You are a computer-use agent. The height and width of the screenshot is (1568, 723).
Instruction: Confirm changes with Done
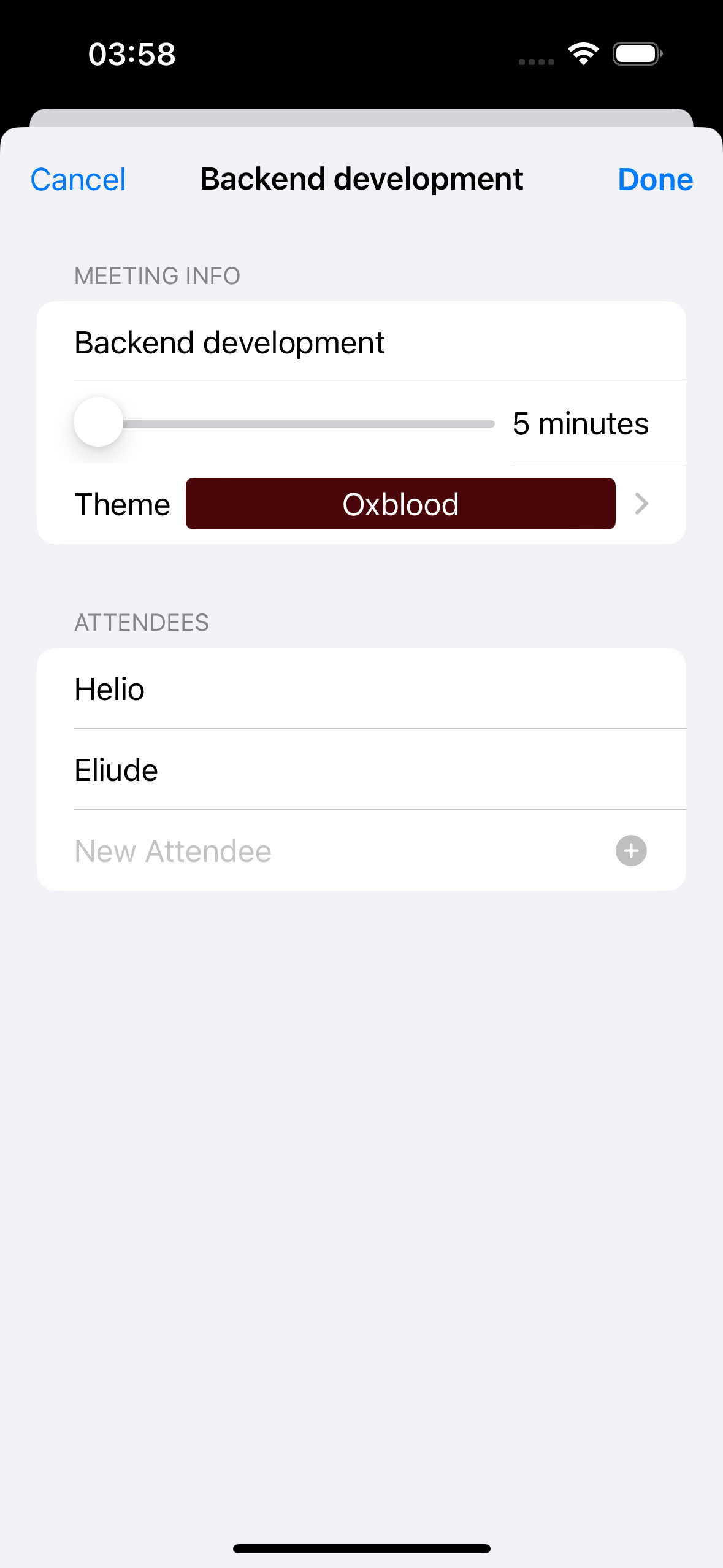655,180
